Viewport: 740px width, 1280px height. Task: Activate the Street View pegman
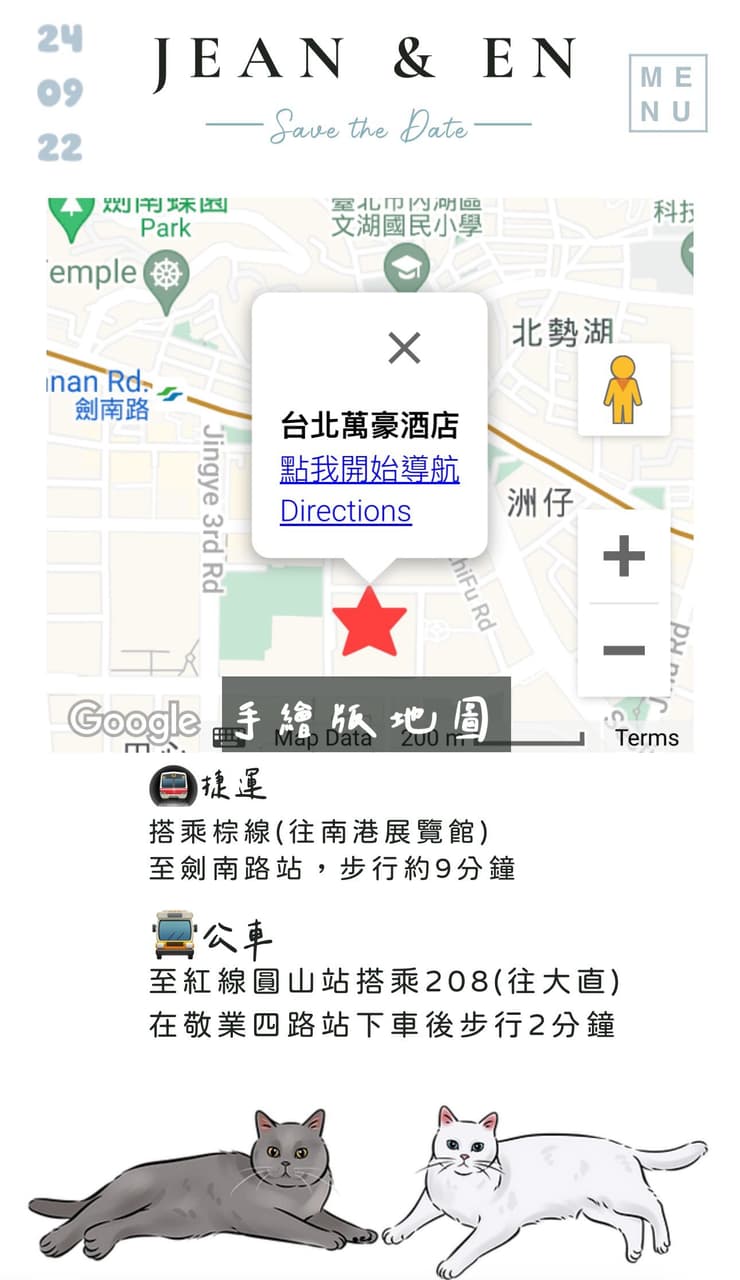623,389
